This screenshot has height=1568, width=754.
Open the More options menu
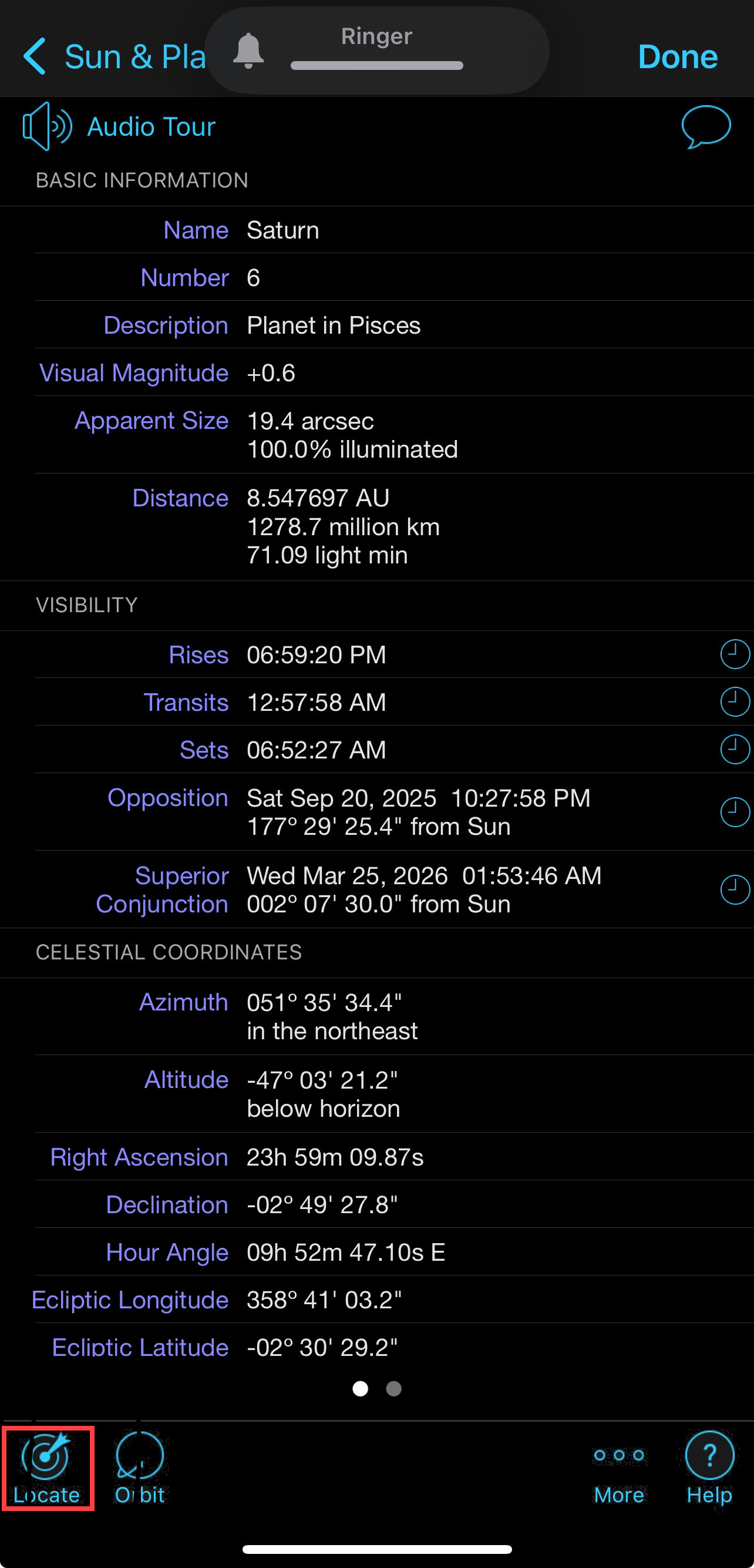pyautogui.click(x=618, y=1468)
